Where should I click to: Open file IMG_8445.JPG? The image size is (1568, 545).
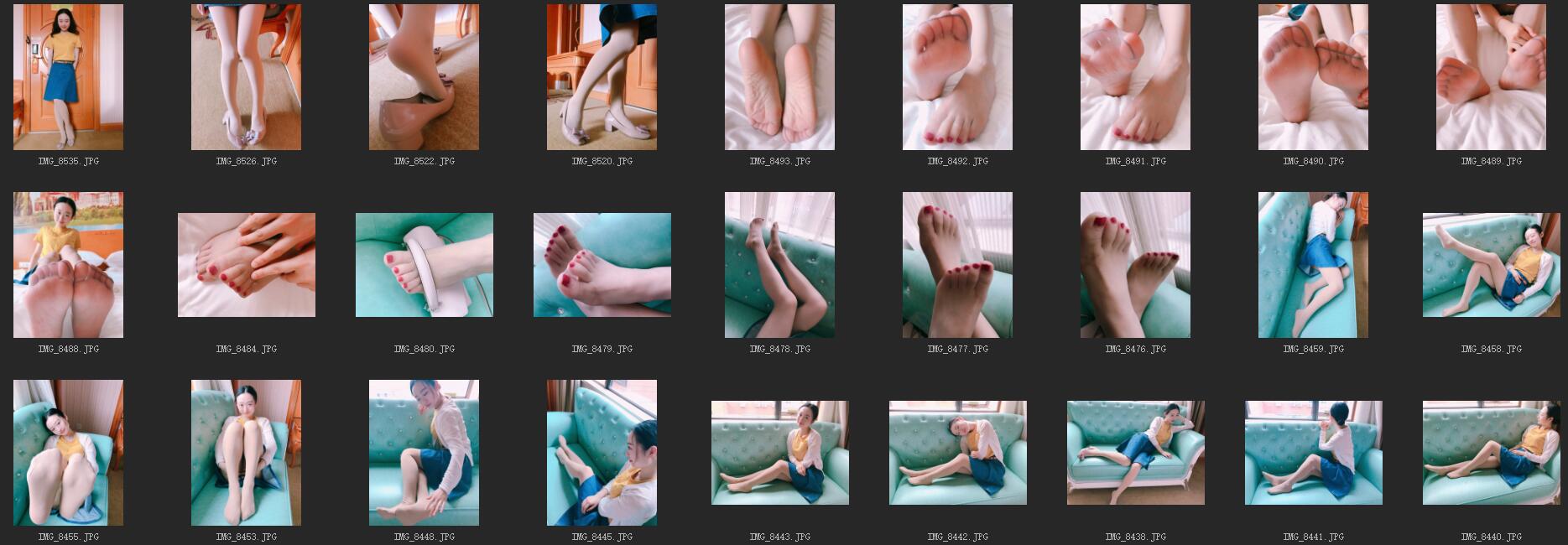pyautogui.click(x=602, y=453)
